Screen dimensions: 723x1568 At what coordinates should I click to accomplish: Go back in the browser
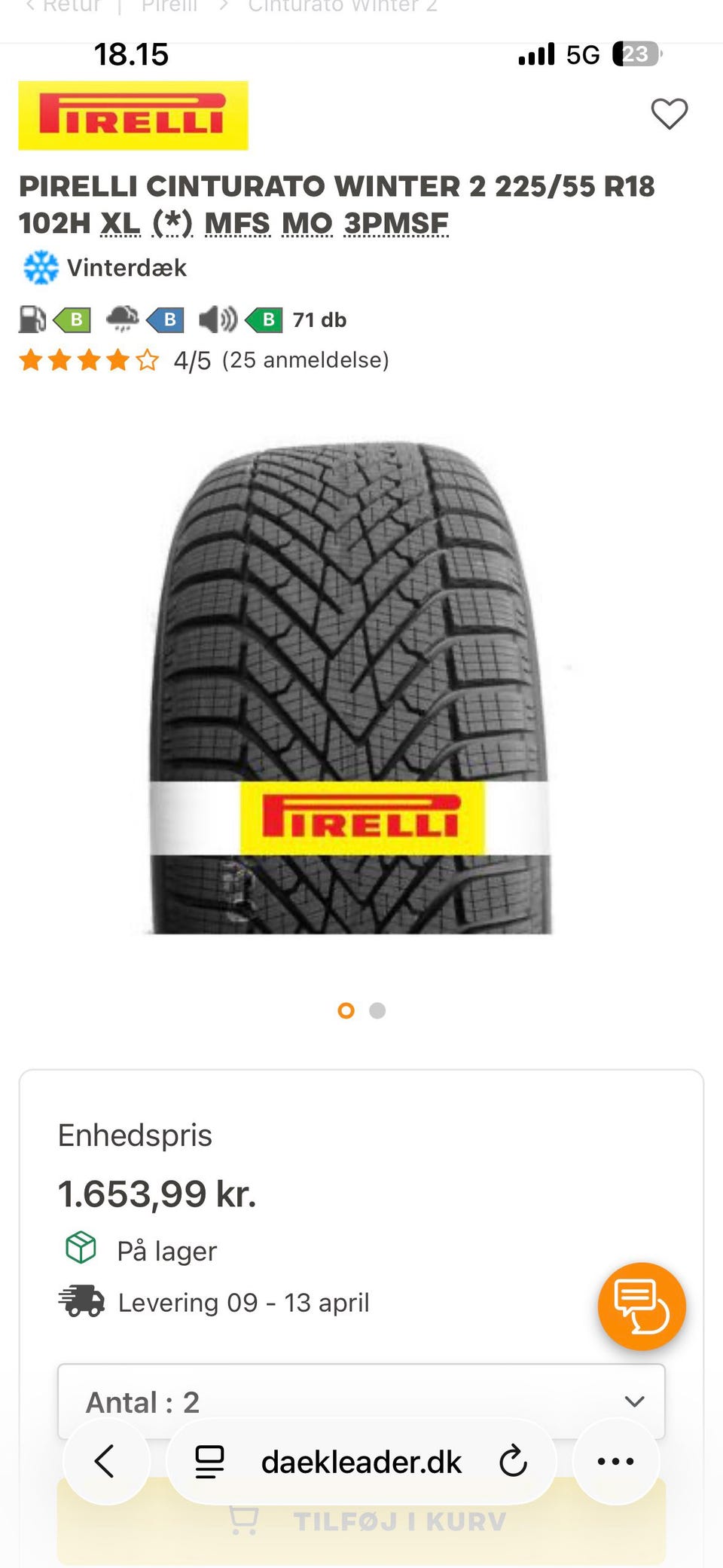(106, 1461)
